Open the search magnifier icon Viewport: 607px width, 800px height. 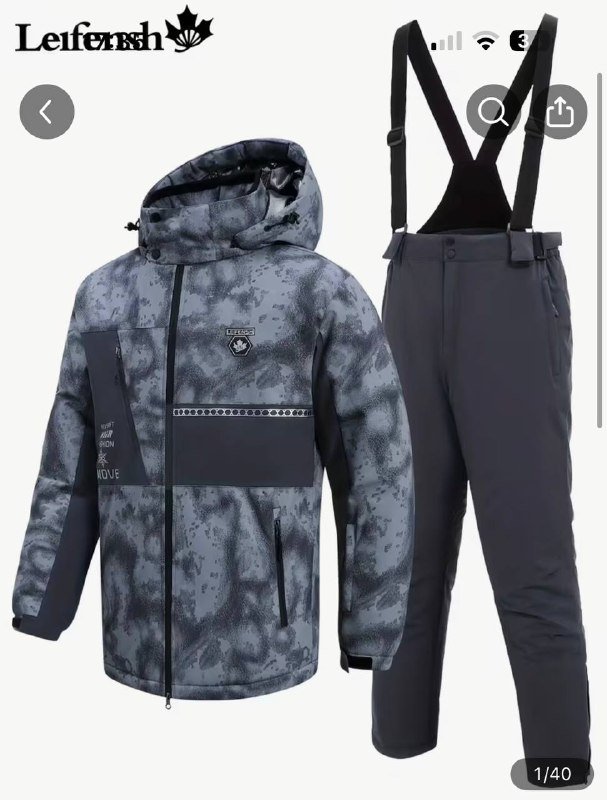[494, 112]
